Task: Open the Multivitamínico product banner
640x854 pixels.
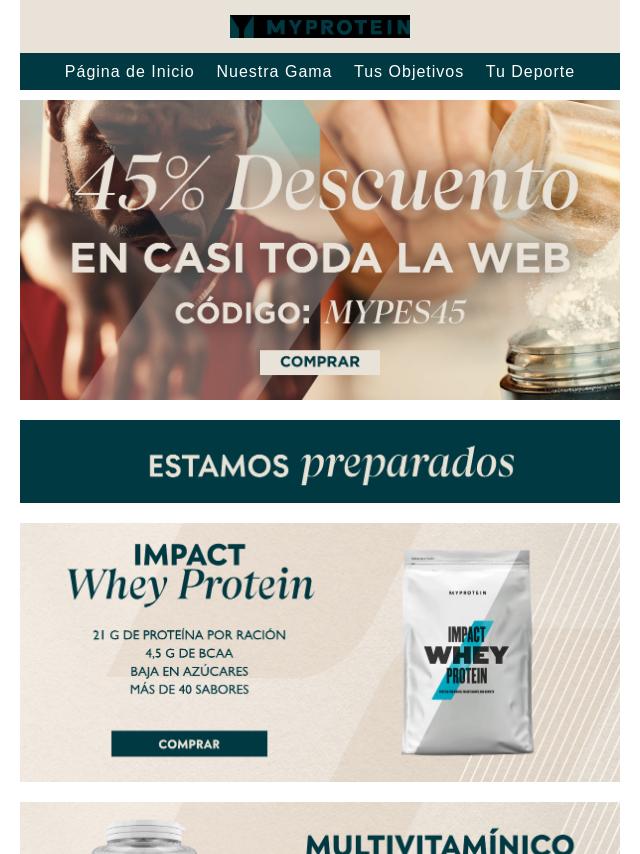Action: click(320, 830)
